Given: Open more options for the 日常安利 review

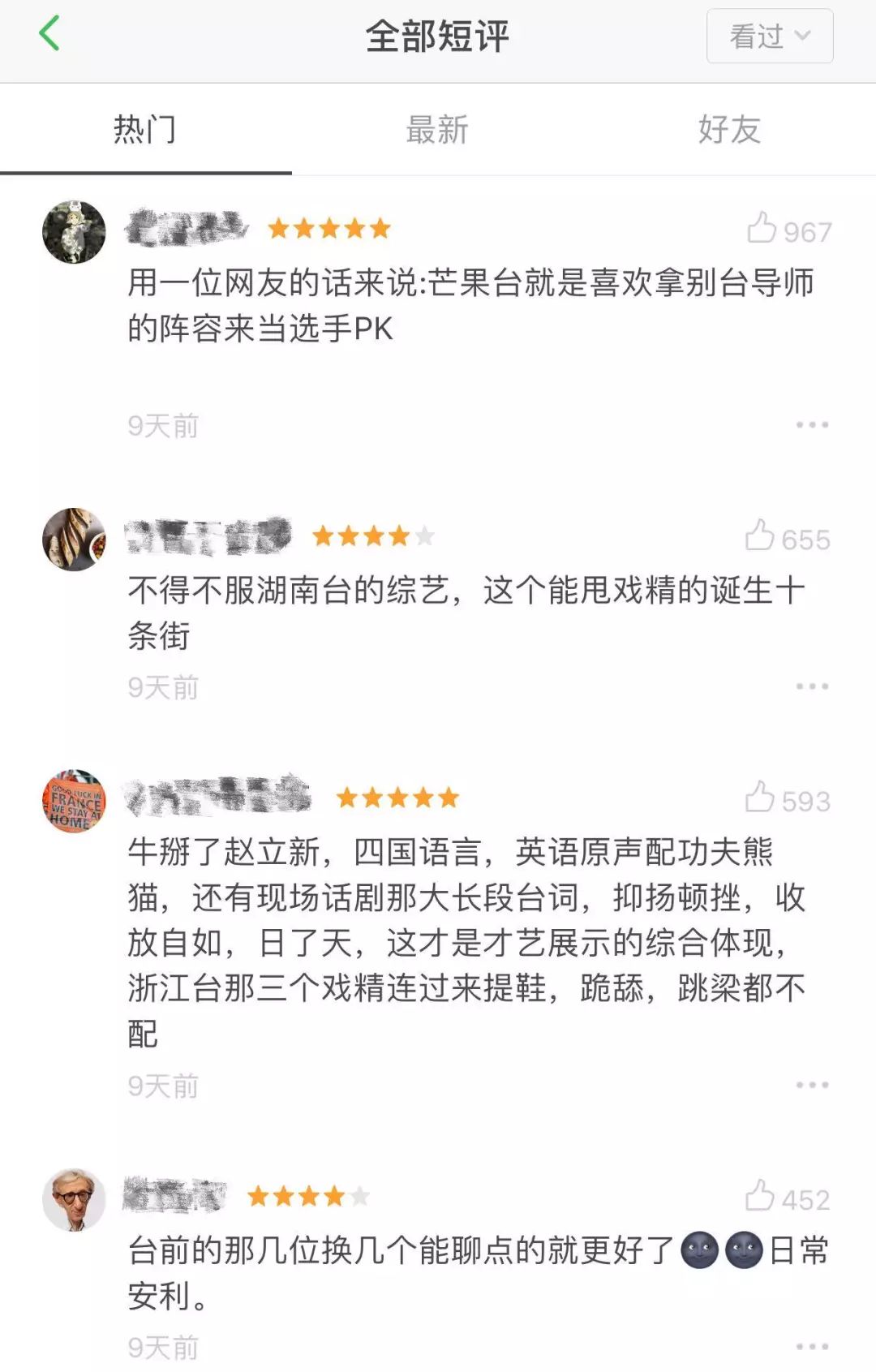Looking at the screenshot, I should click(x=812, y=1347).
